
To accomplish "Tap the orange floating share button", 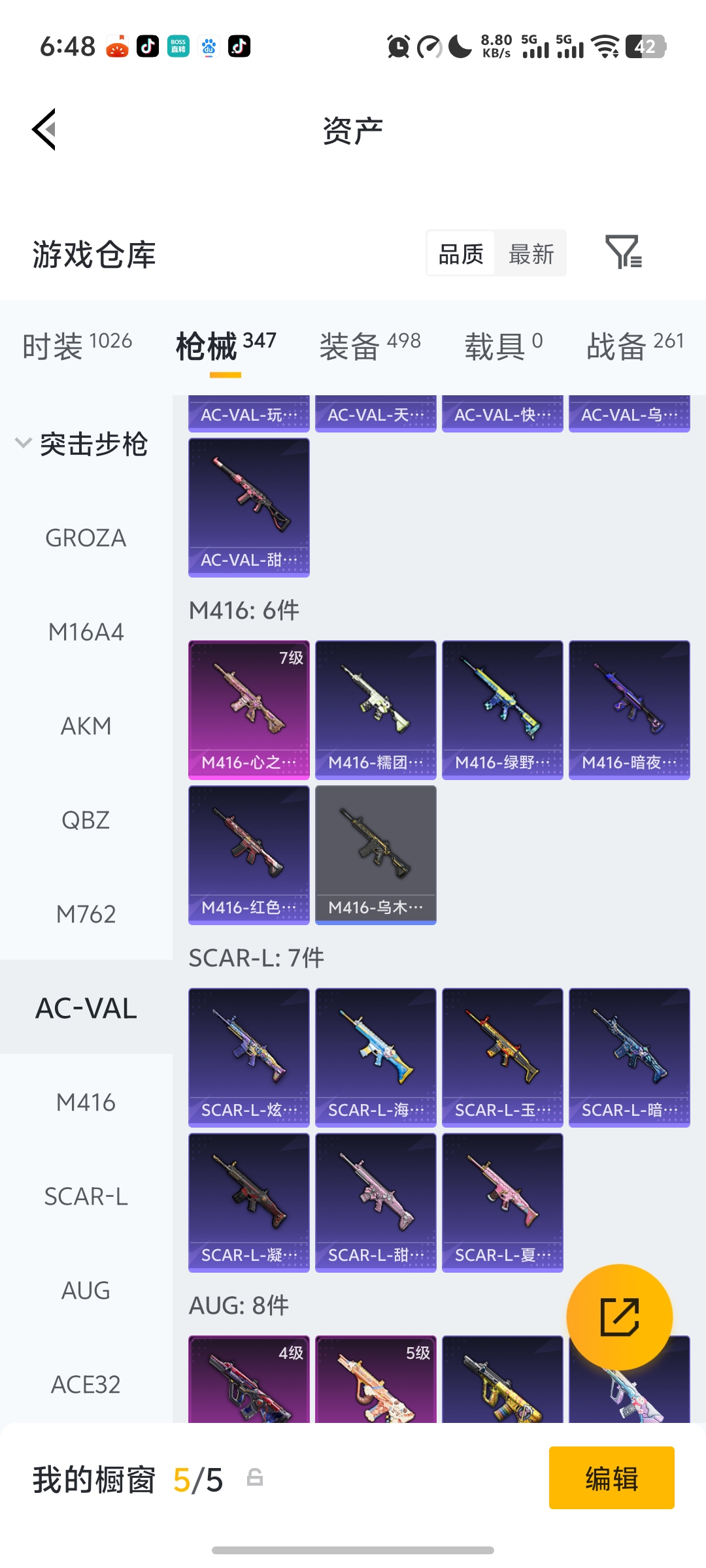I will (x=619, y=1317).
